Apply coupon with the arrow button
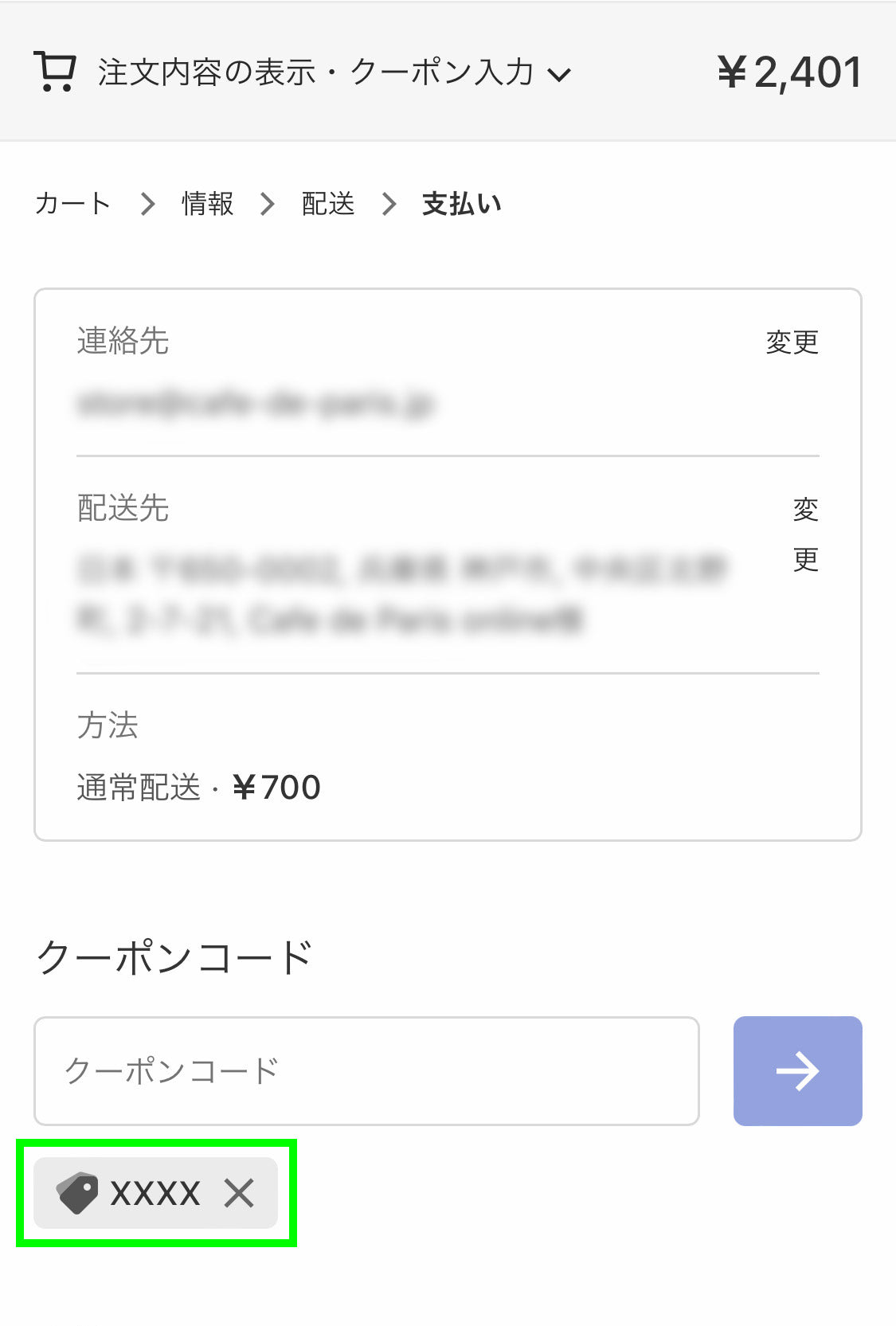 click(797, 1070)
